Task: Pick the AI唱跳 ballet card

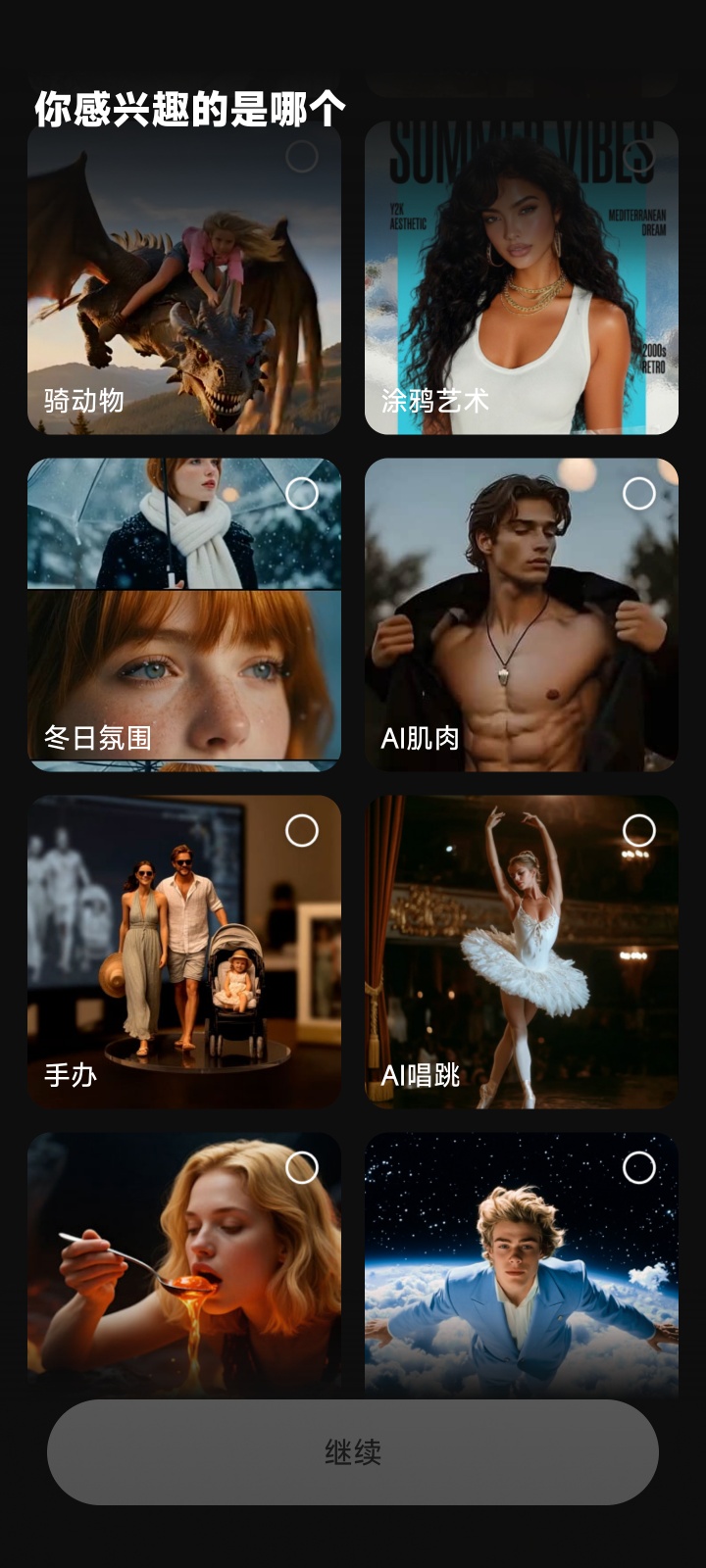Action: tap(521, 952)
